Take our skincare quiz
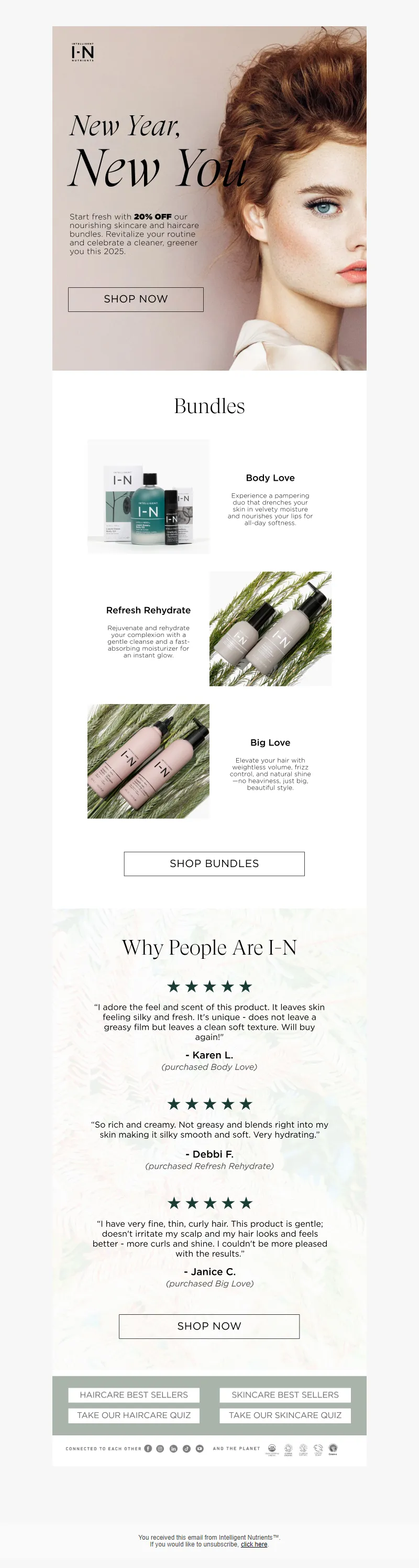419x1568 pixels. pyautogui.click(x=284, y=1414)
